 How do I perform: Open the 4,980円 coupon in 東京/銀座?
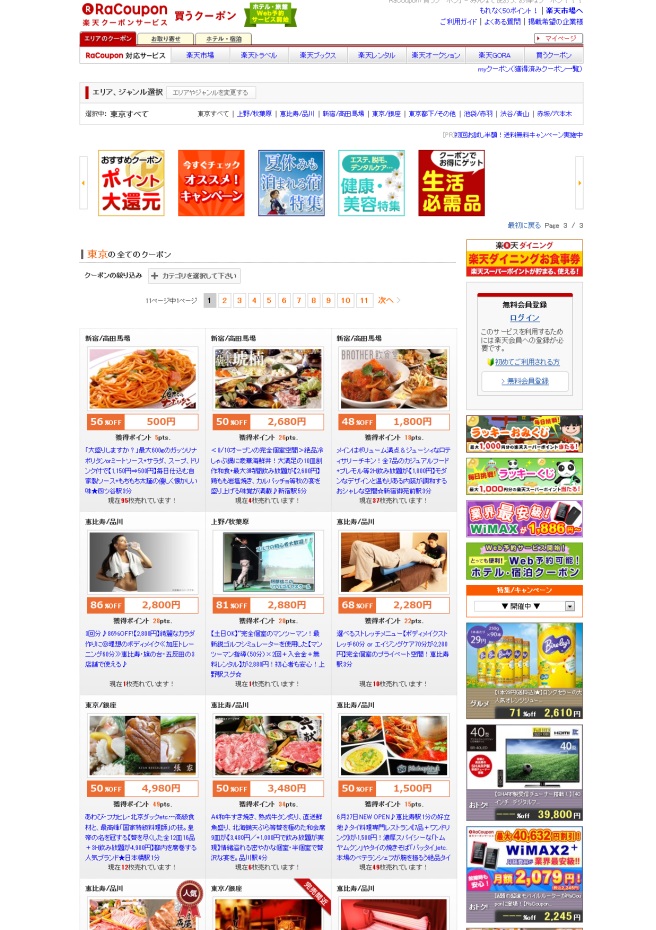[142, 746]
